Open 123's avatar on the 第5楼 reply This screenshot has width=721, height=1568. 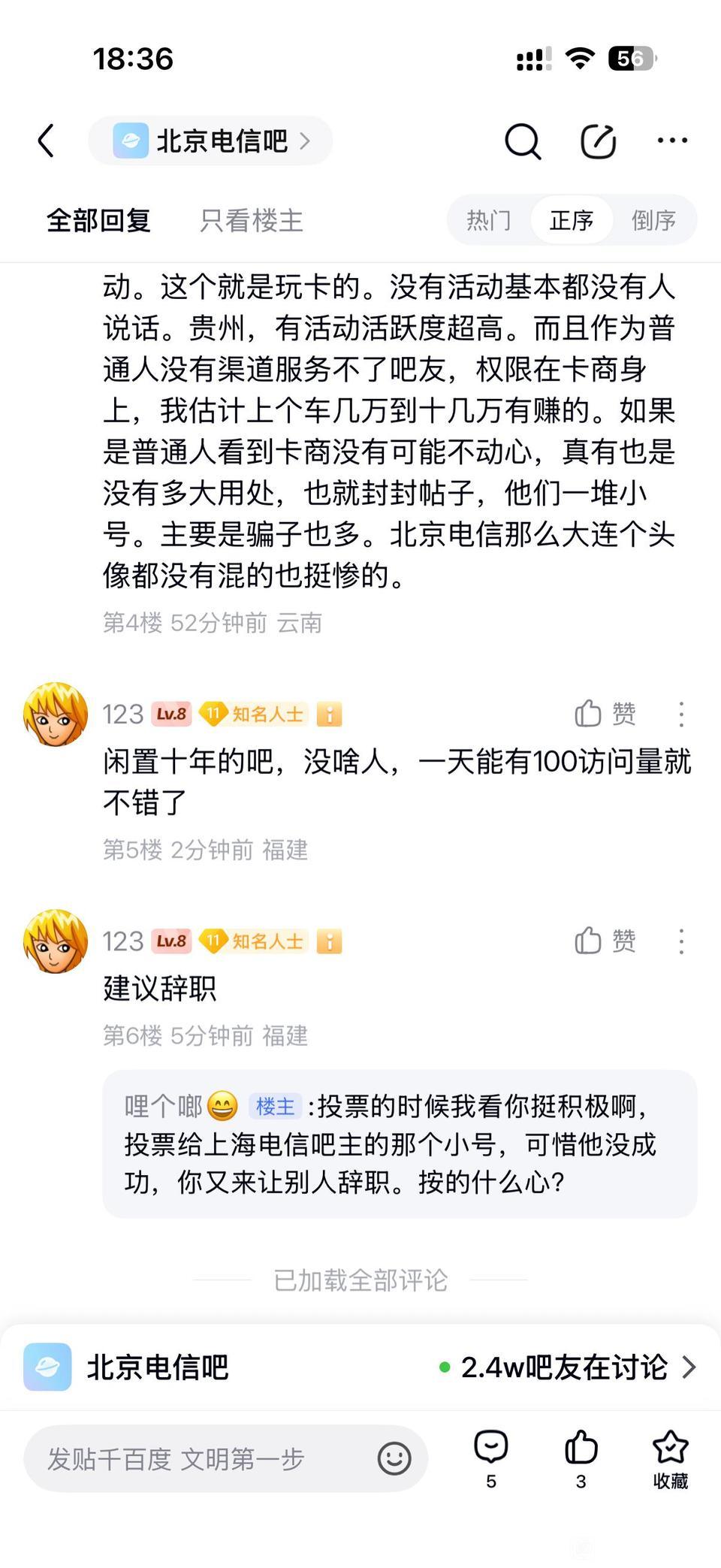click(x=56, y=714)
